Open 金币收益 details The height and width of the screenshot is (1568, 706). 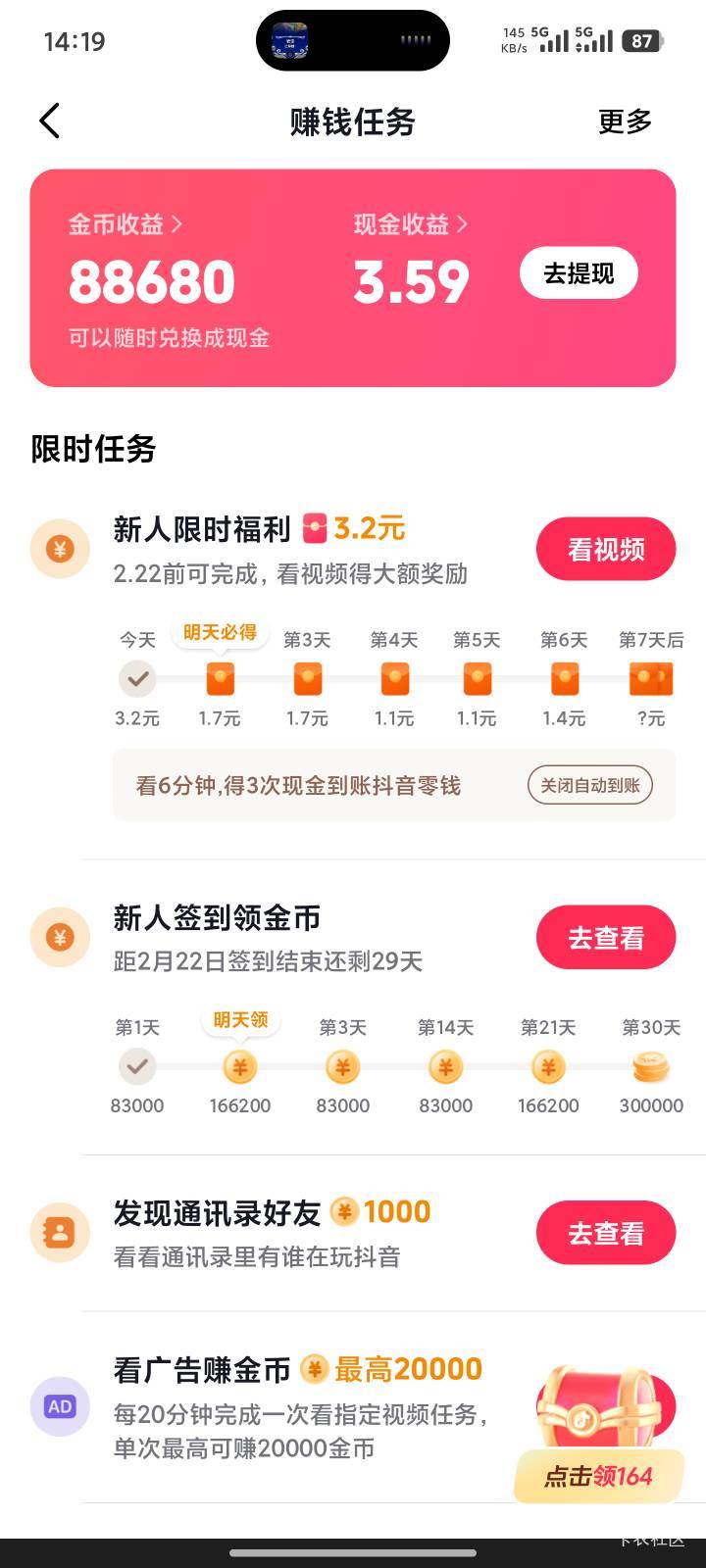pyautogui.click(x=126, y=224)
